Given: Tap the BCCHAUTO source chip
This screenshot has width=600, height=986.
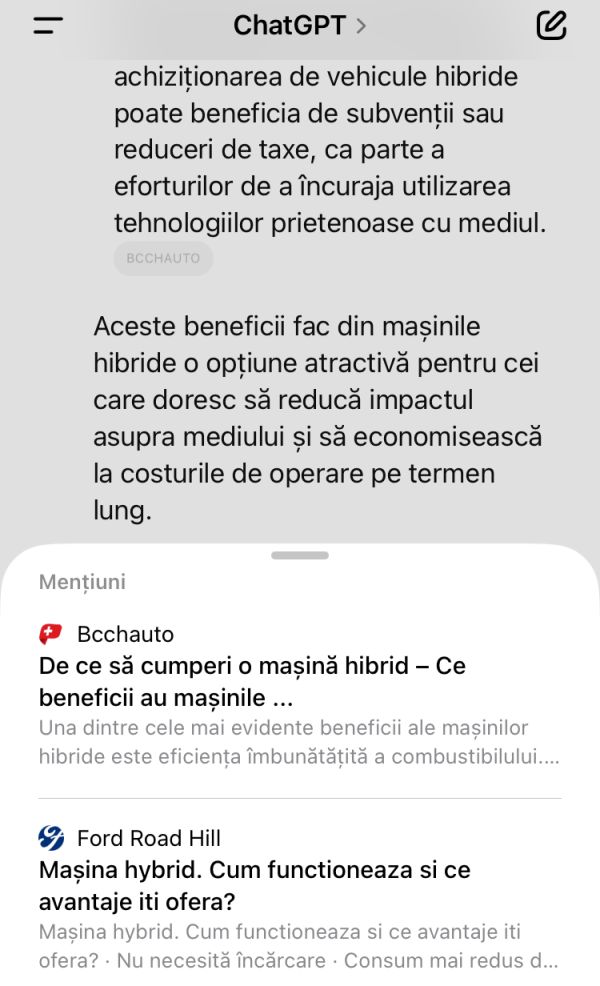Looking at the screenshot, I should click(x=163, y=258).
